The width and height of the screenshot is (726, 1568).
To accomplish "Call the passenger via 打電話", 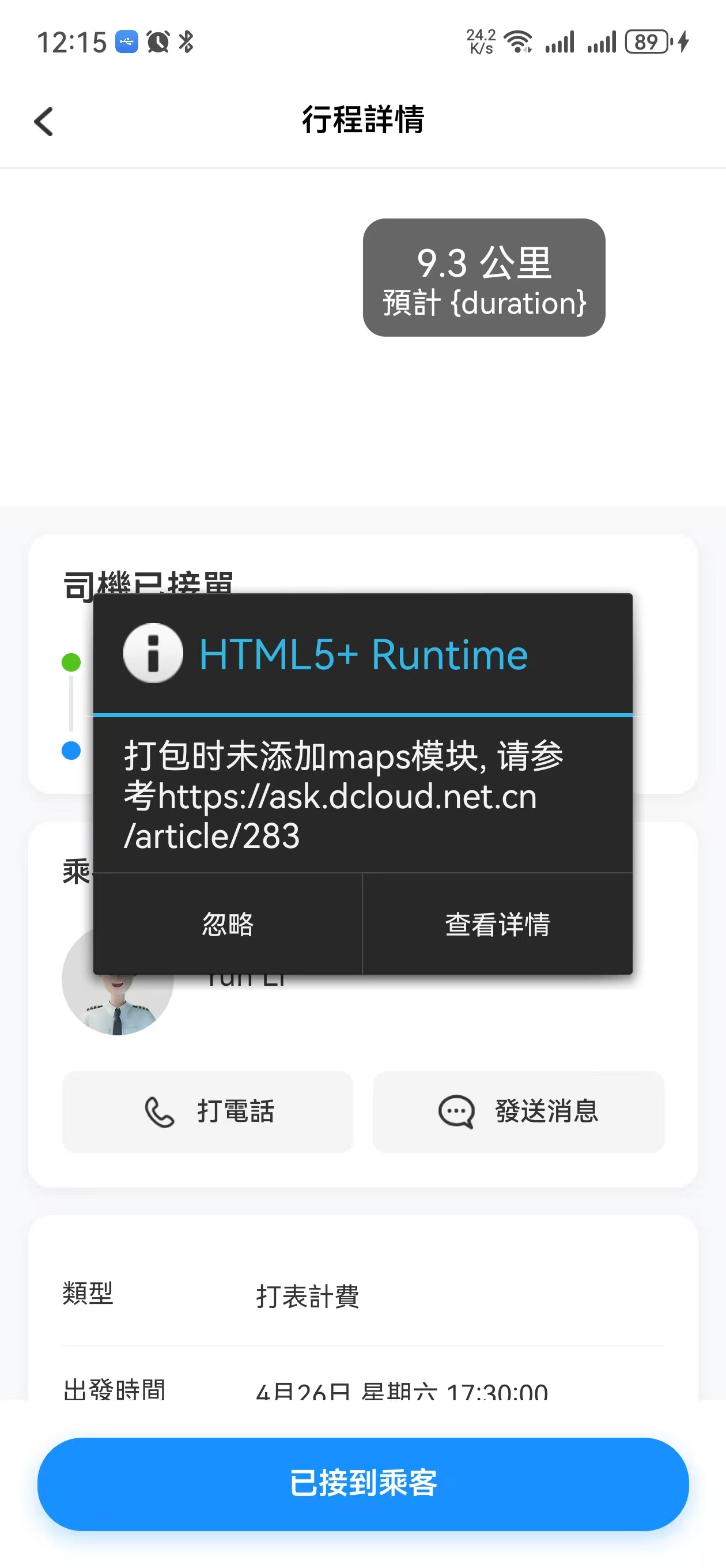I will 207,1111.
